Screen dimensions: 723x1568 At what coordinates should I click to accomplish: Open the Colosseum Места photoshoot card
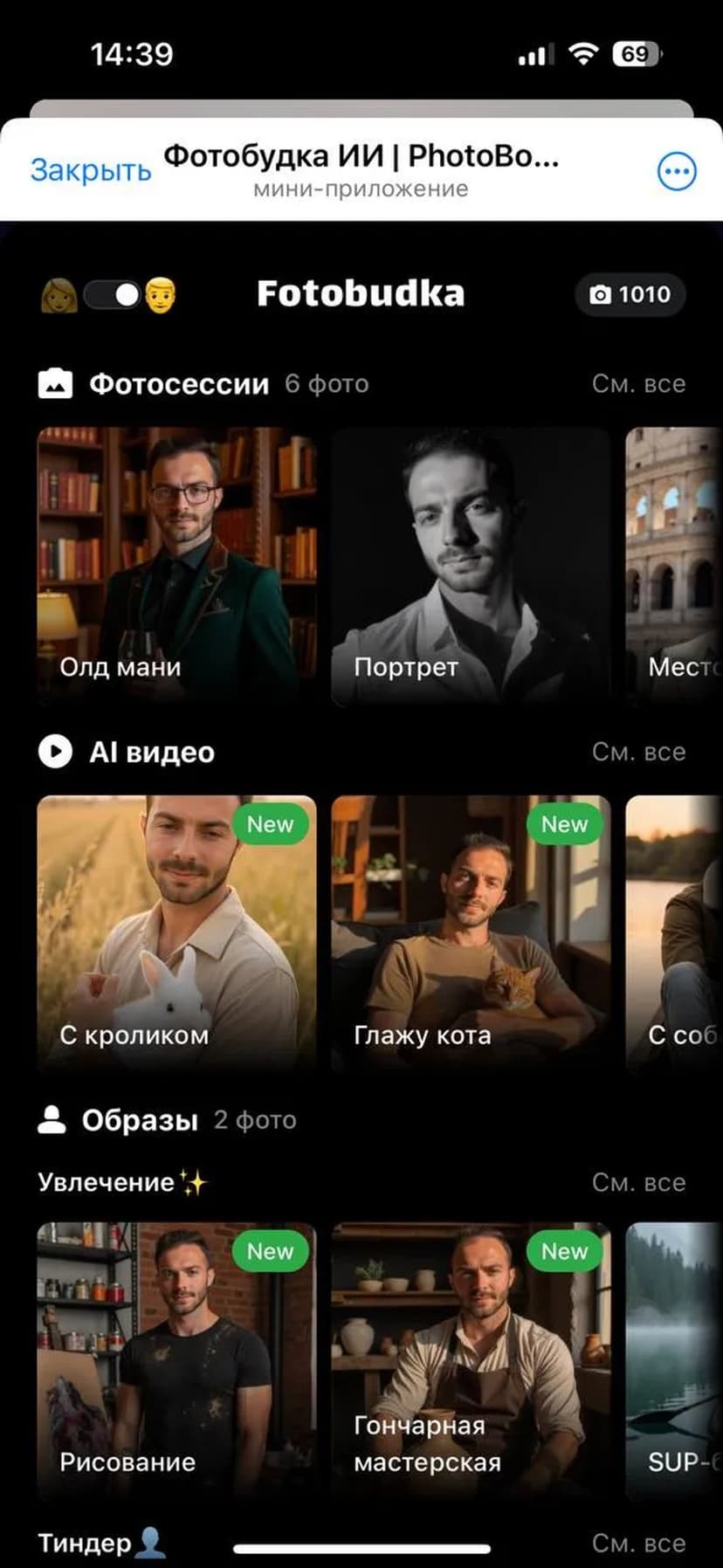(x=674, y=565)
